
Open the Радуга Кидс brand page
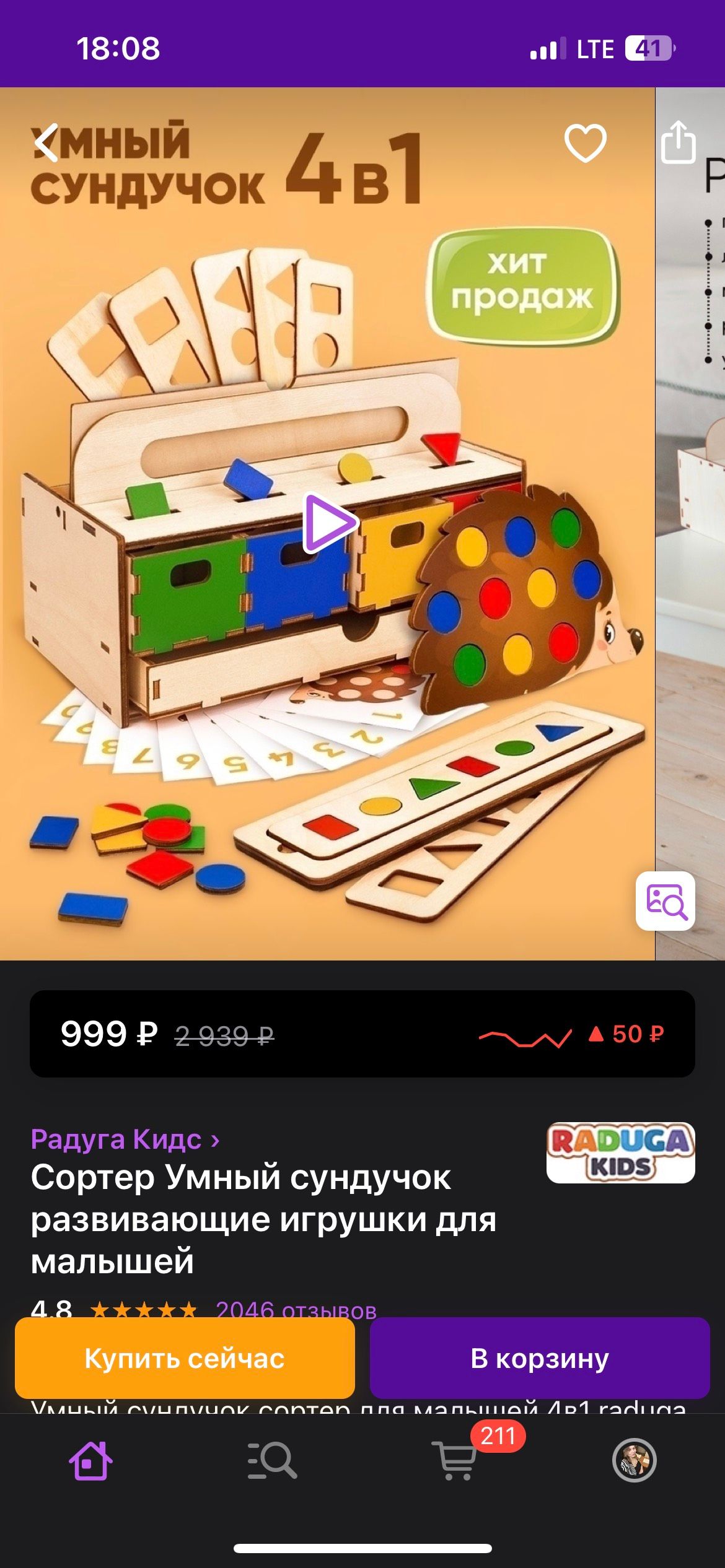125,1139
